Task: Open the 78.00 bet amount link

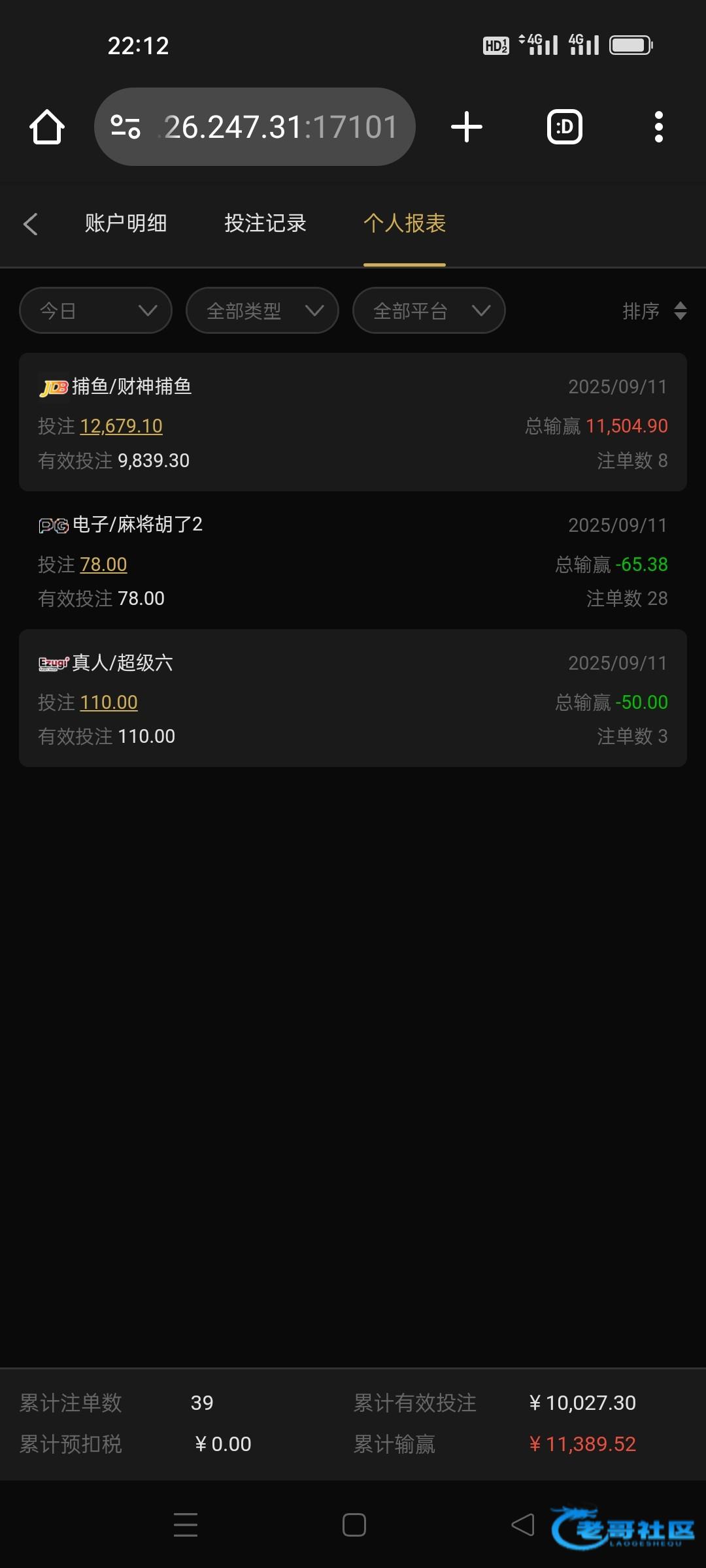Action: coord(103,564)
